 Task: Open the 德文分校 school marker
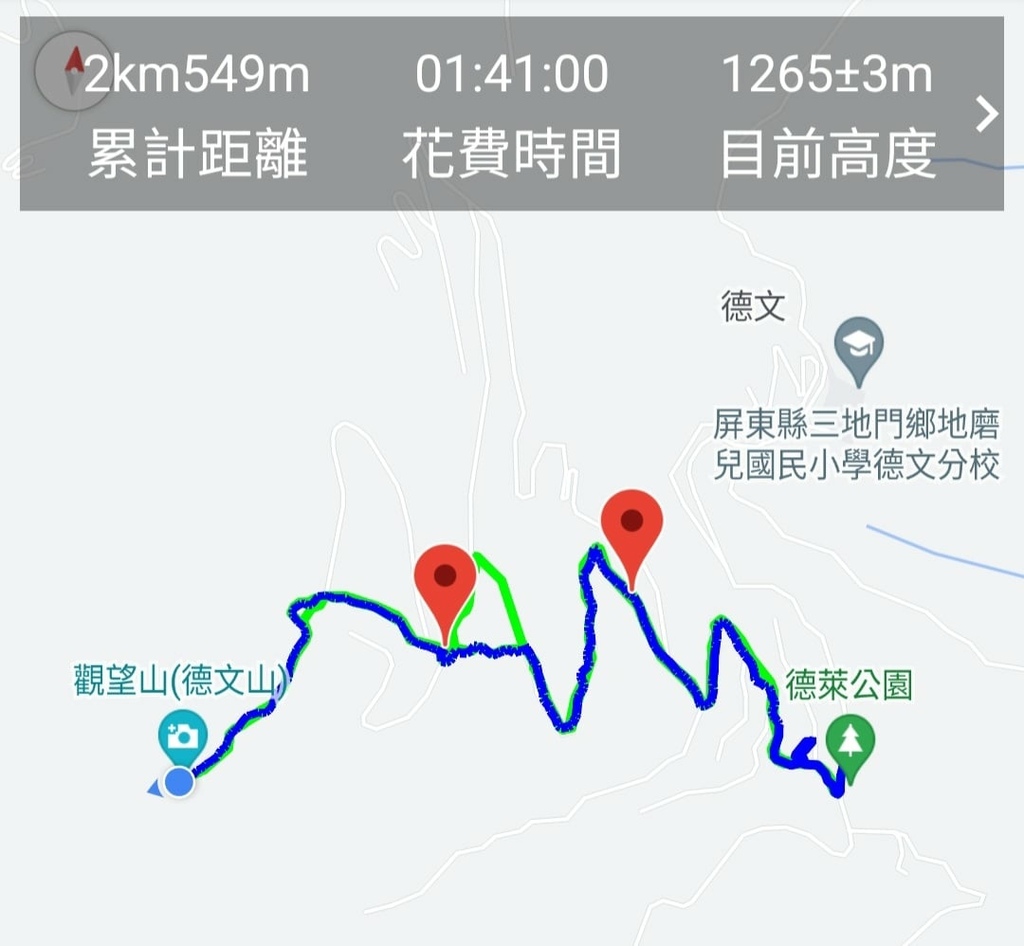tap(858, 346)
